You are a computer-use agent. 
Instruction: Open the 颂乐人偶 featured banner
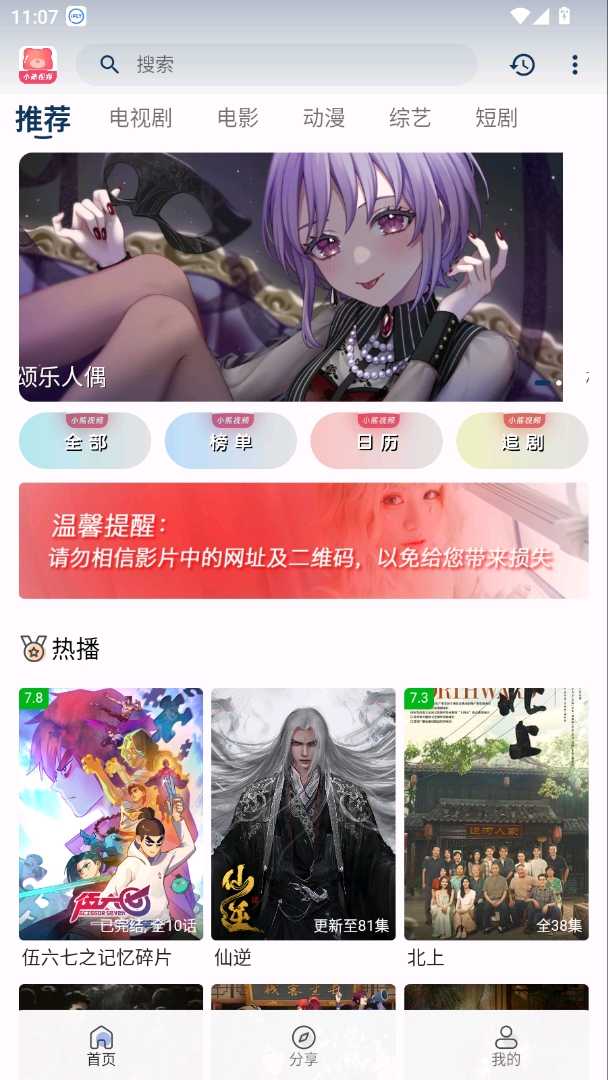click(290, 277)
